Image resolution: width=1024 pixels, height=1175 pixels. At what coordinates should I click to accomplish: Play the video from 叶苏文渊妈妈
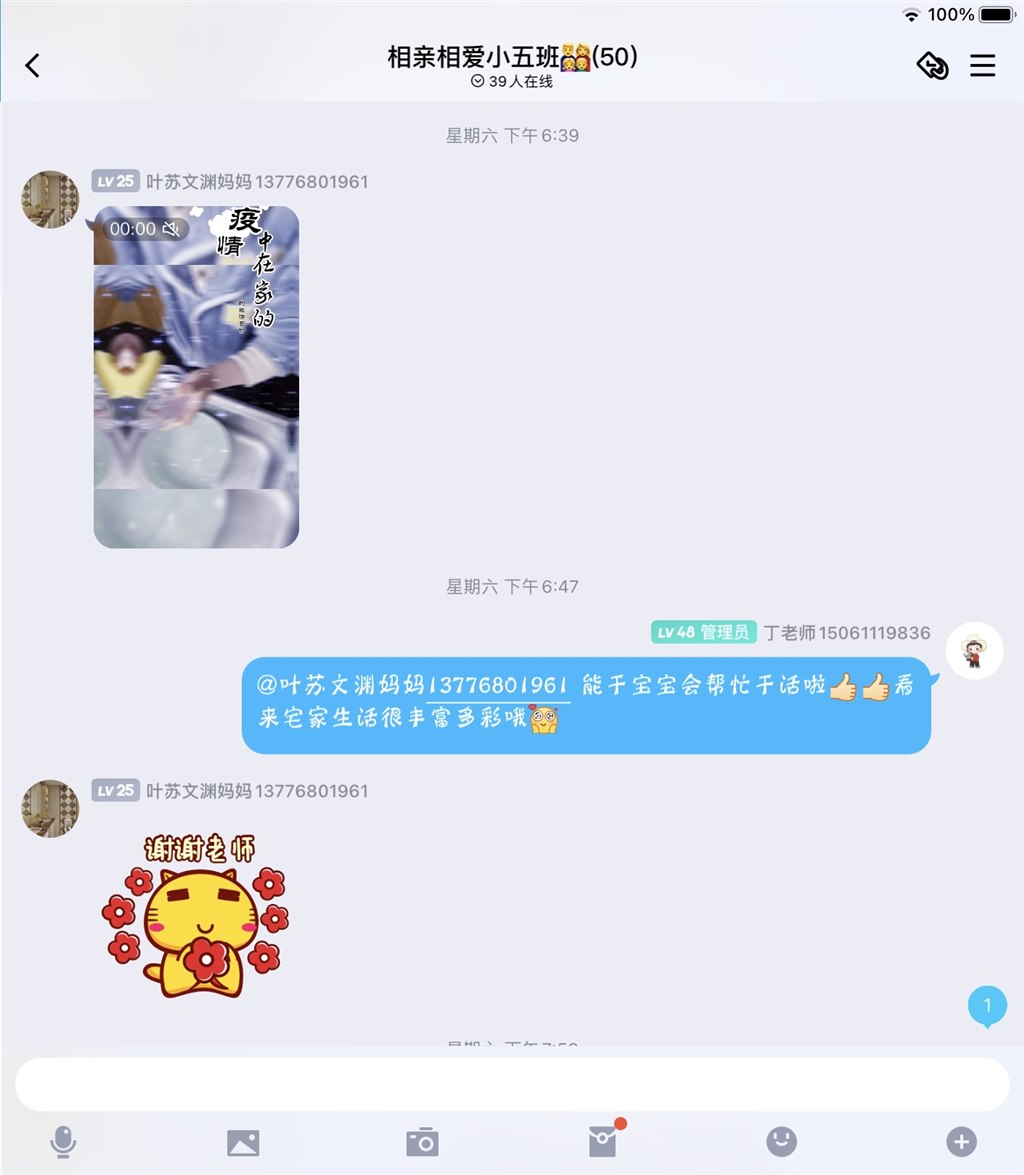click(196, 377)
